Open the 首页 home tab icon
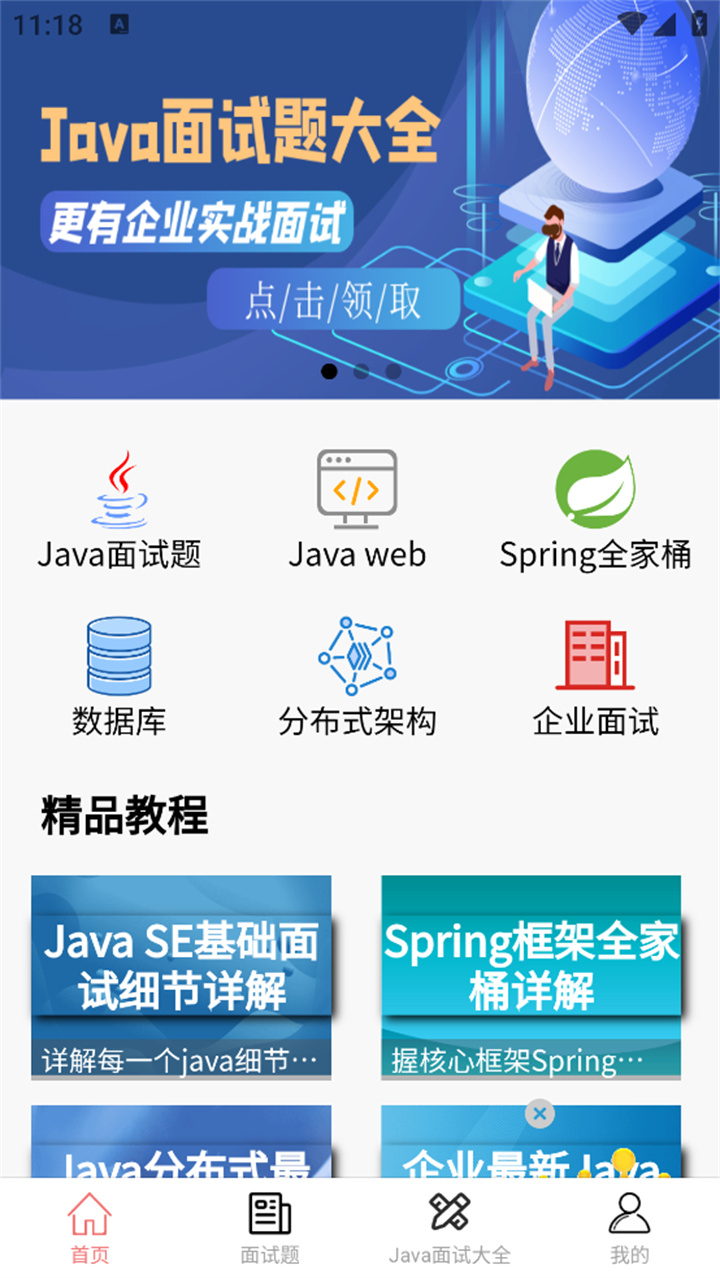Screen dimensions: 720x1278 [x=89, y=1218]
